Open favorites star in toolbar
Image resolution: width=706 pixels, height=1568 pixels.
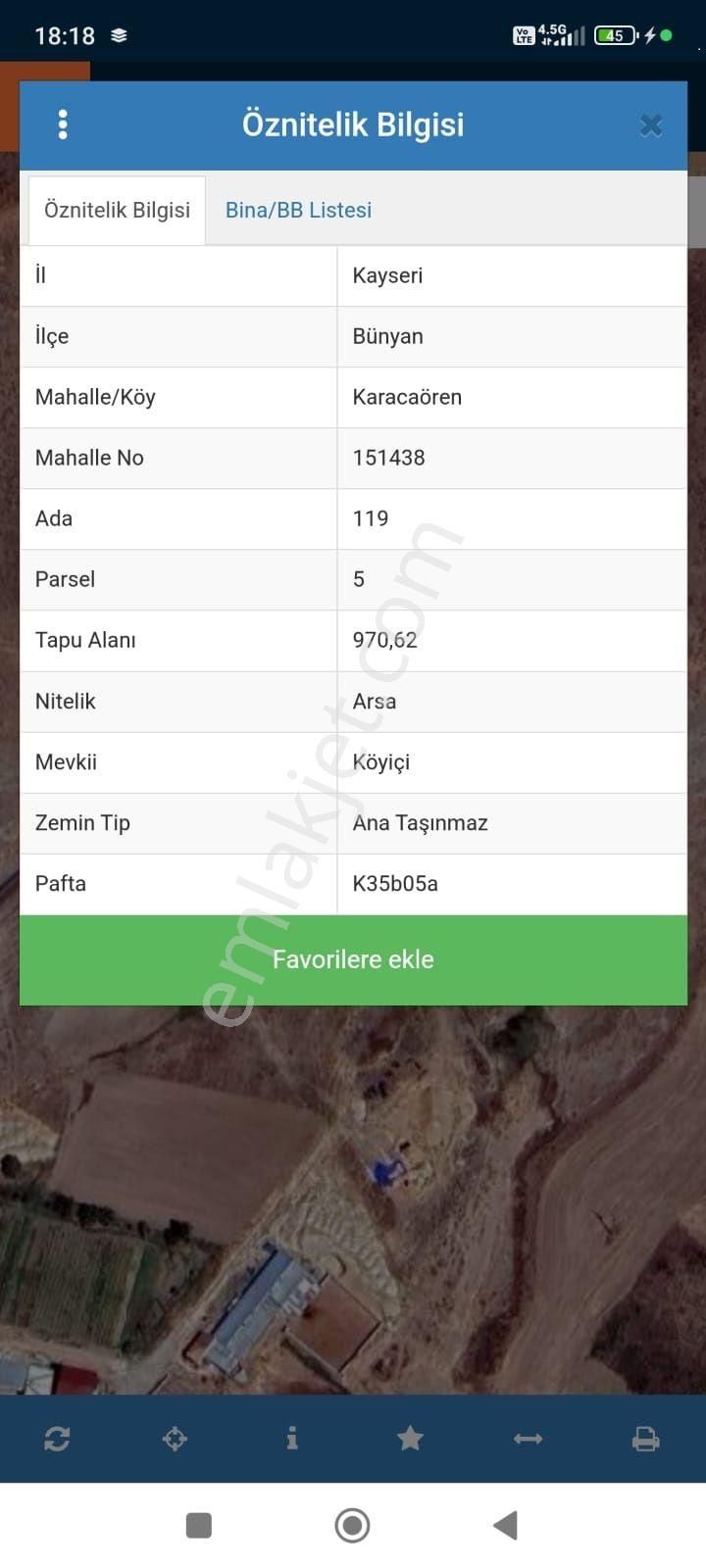(410, 1439)
